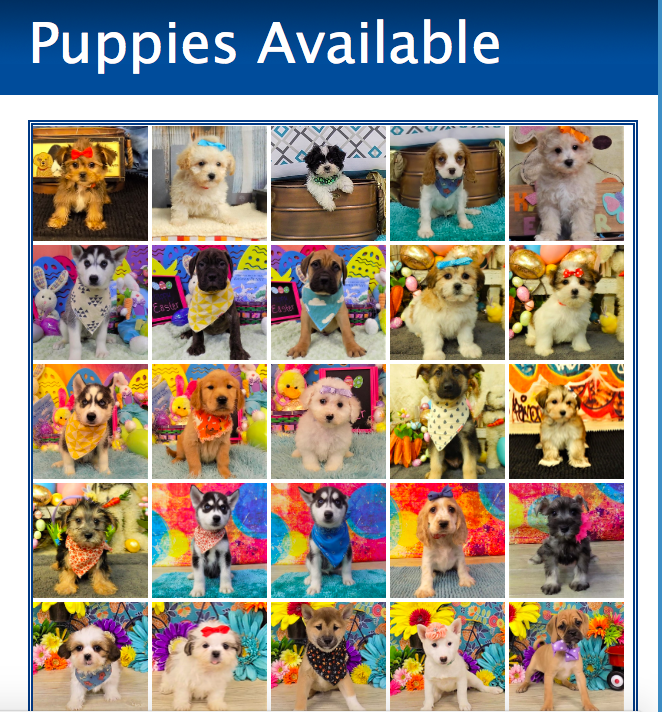View the husky puppy with solid blue bandana
The image size is (662, 712).
328,540
